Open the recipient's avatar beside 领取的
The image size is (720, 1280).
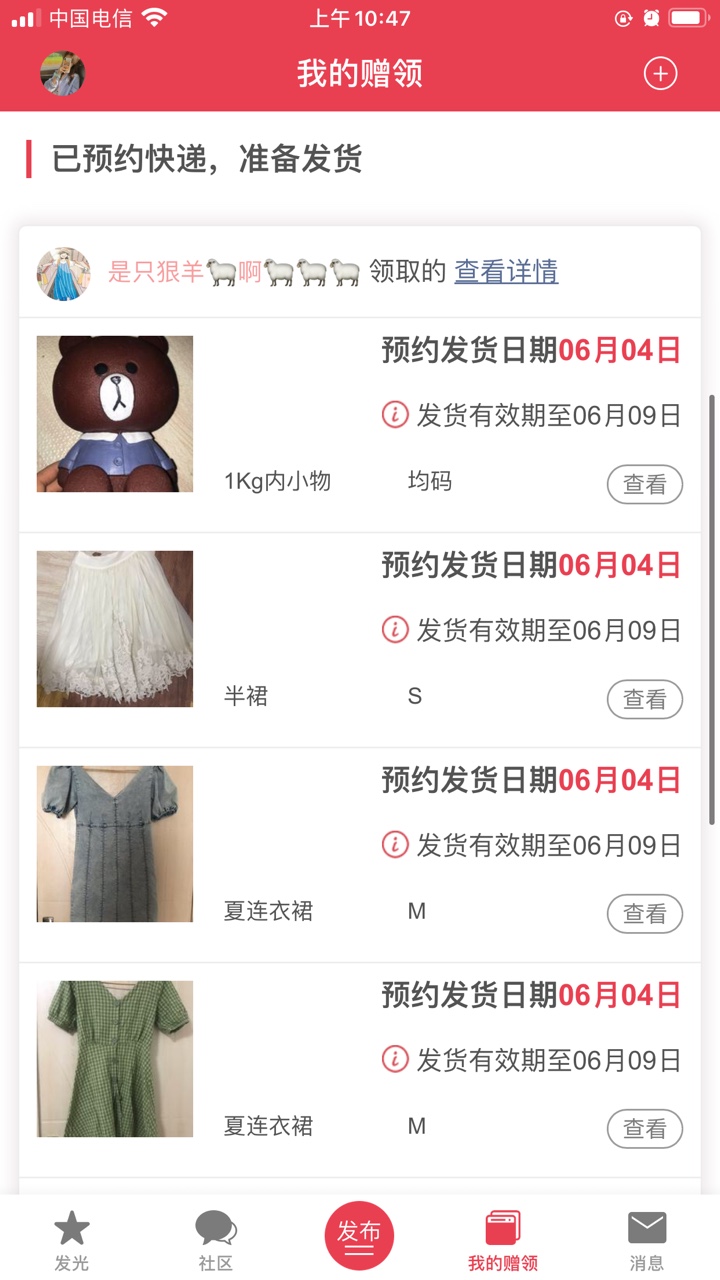tap(64, 273)
